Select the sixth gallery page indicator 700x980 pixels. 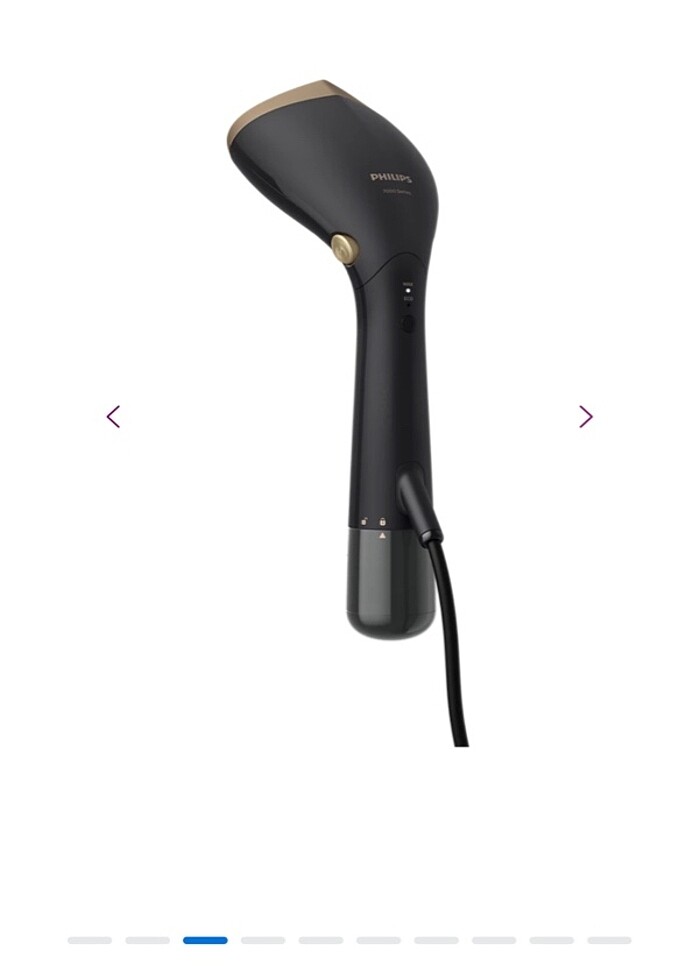(378, 940)
